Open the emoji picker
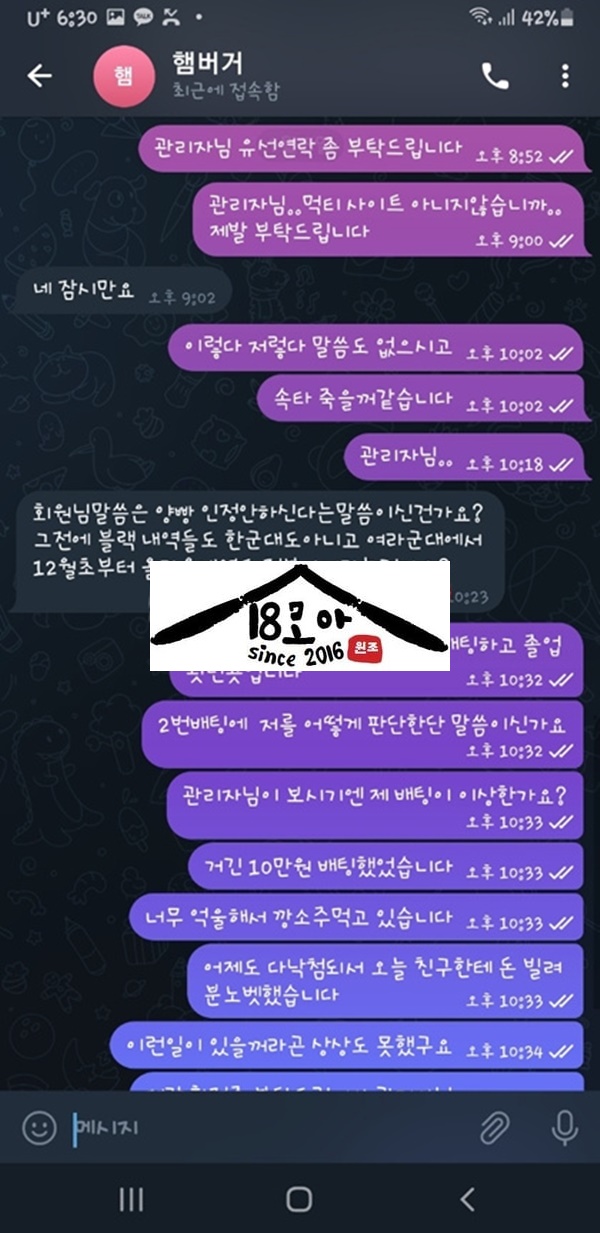The image size is (600, 1233). pyautogui.click(x=39, y=1128)
